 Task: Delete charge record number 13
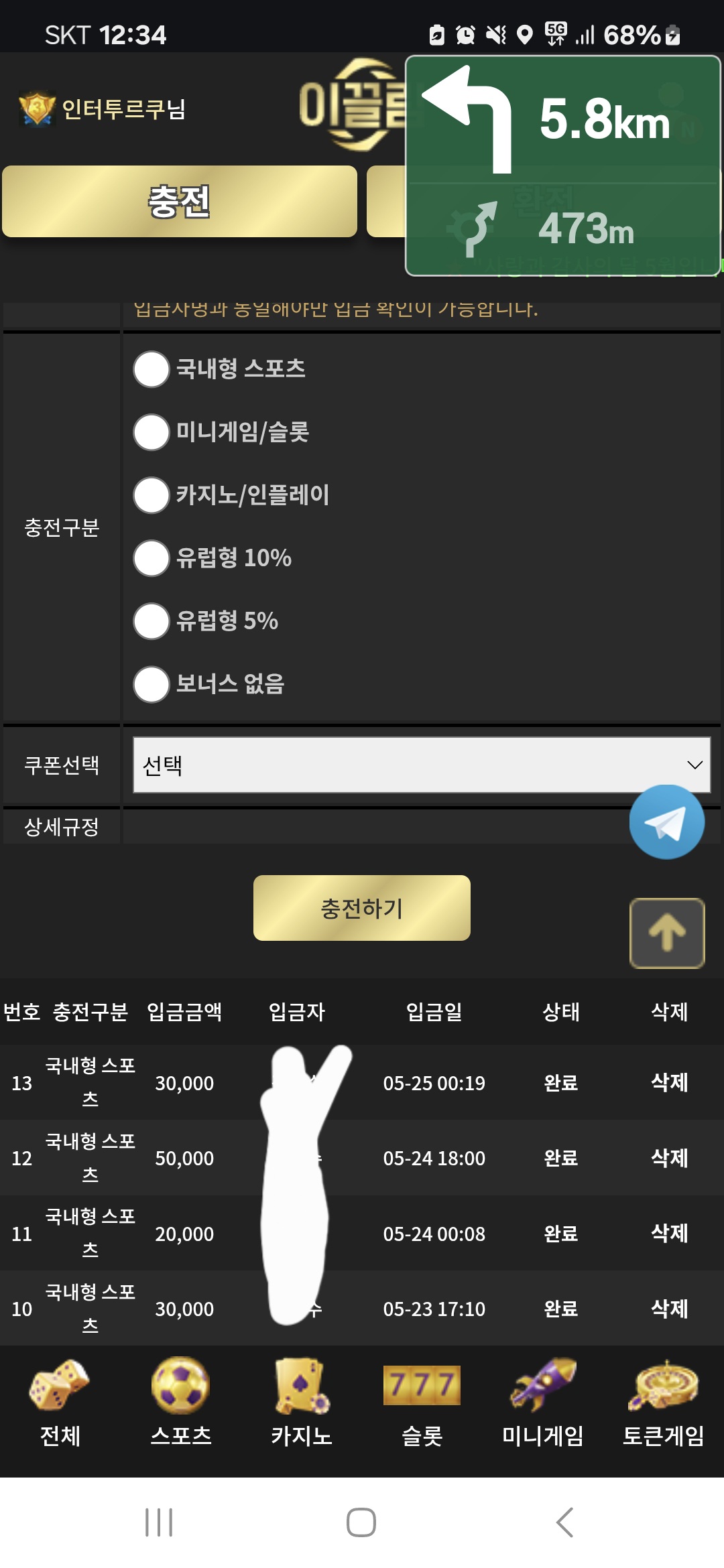point(670,1082)
